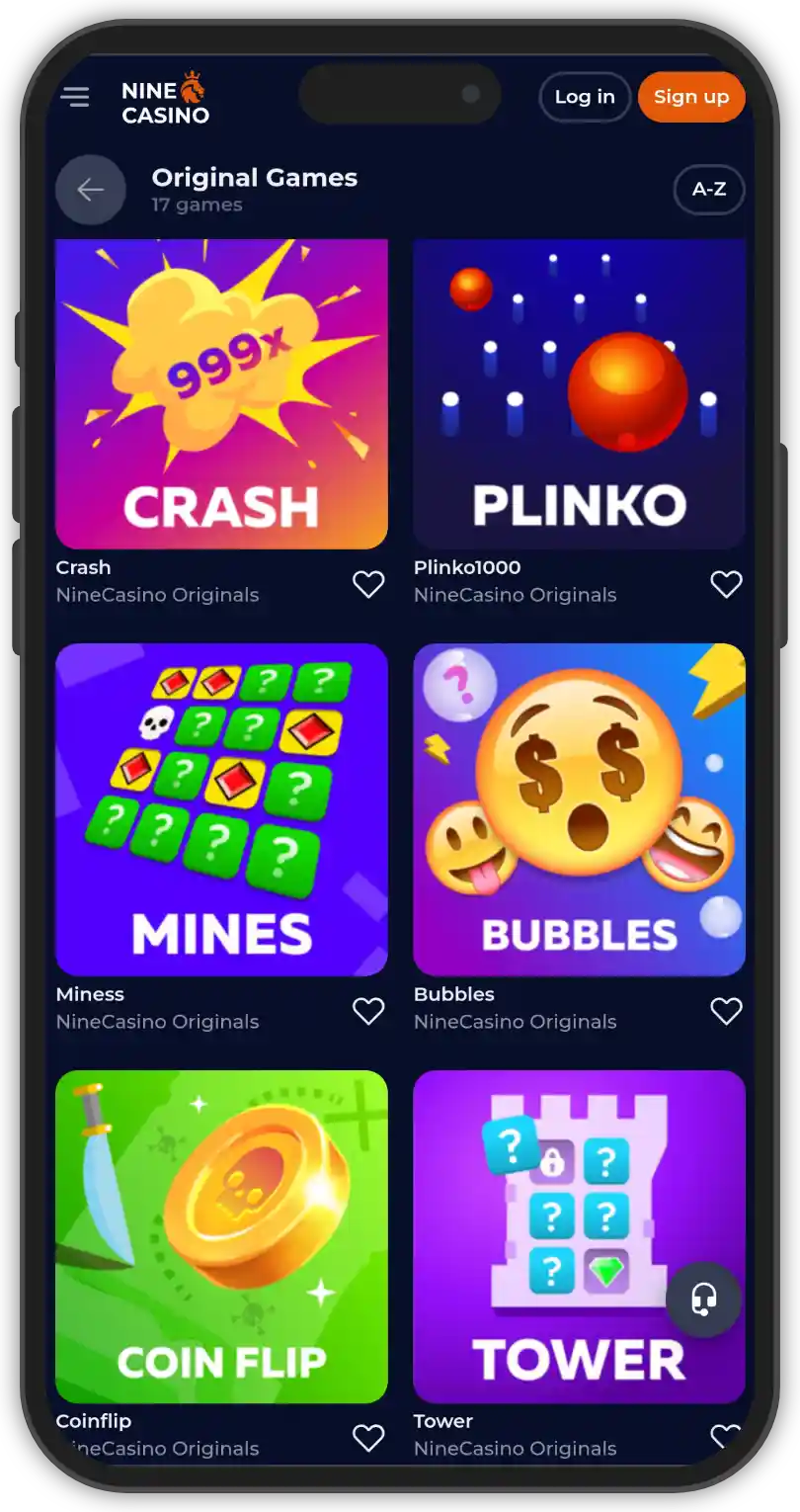Contact support via the headset button
800x1512 pixels.
coord(703,1300)
